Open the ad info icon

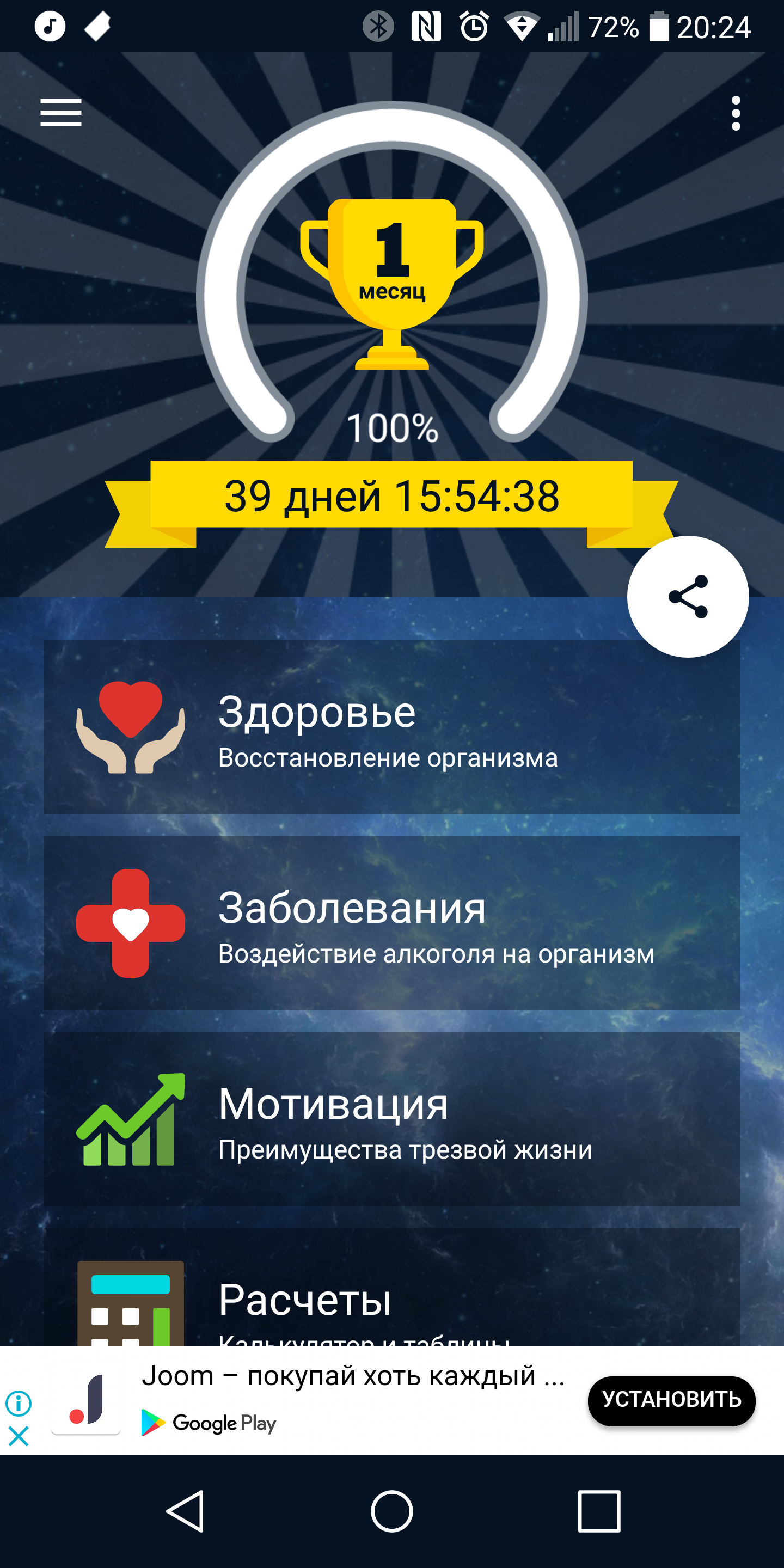pyautogui.click(x=19, y=1403)
